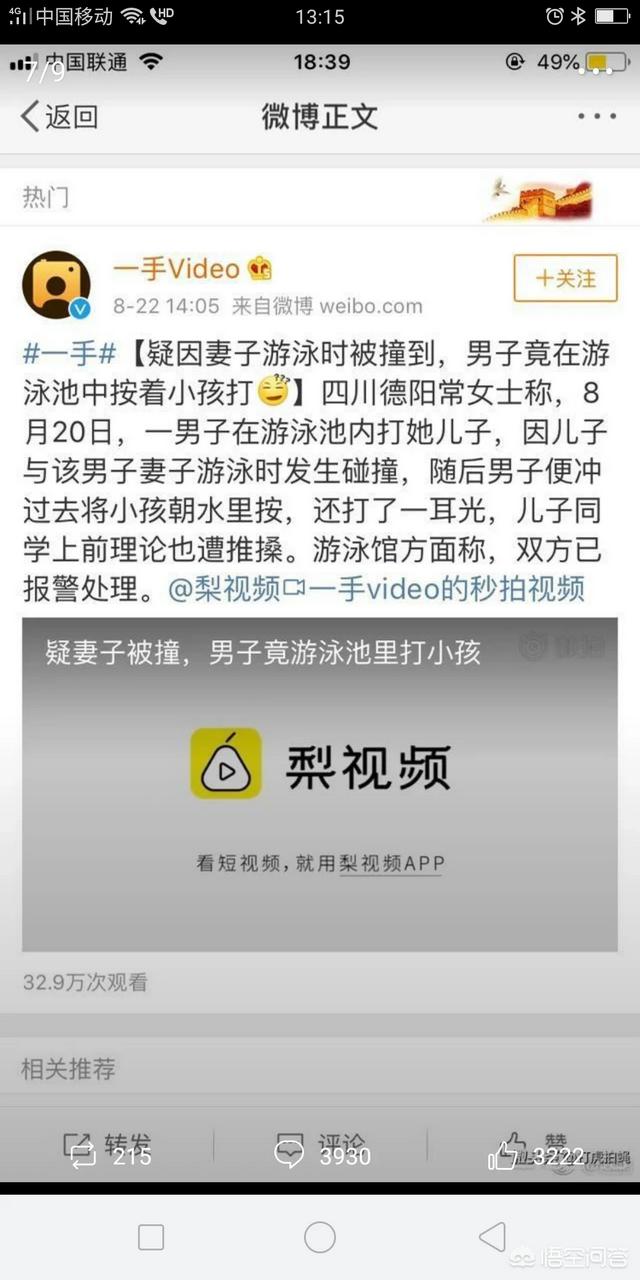The image size is (640, 1280).
Task: Go to the home screen
Action: click(x=320, y=1237)
